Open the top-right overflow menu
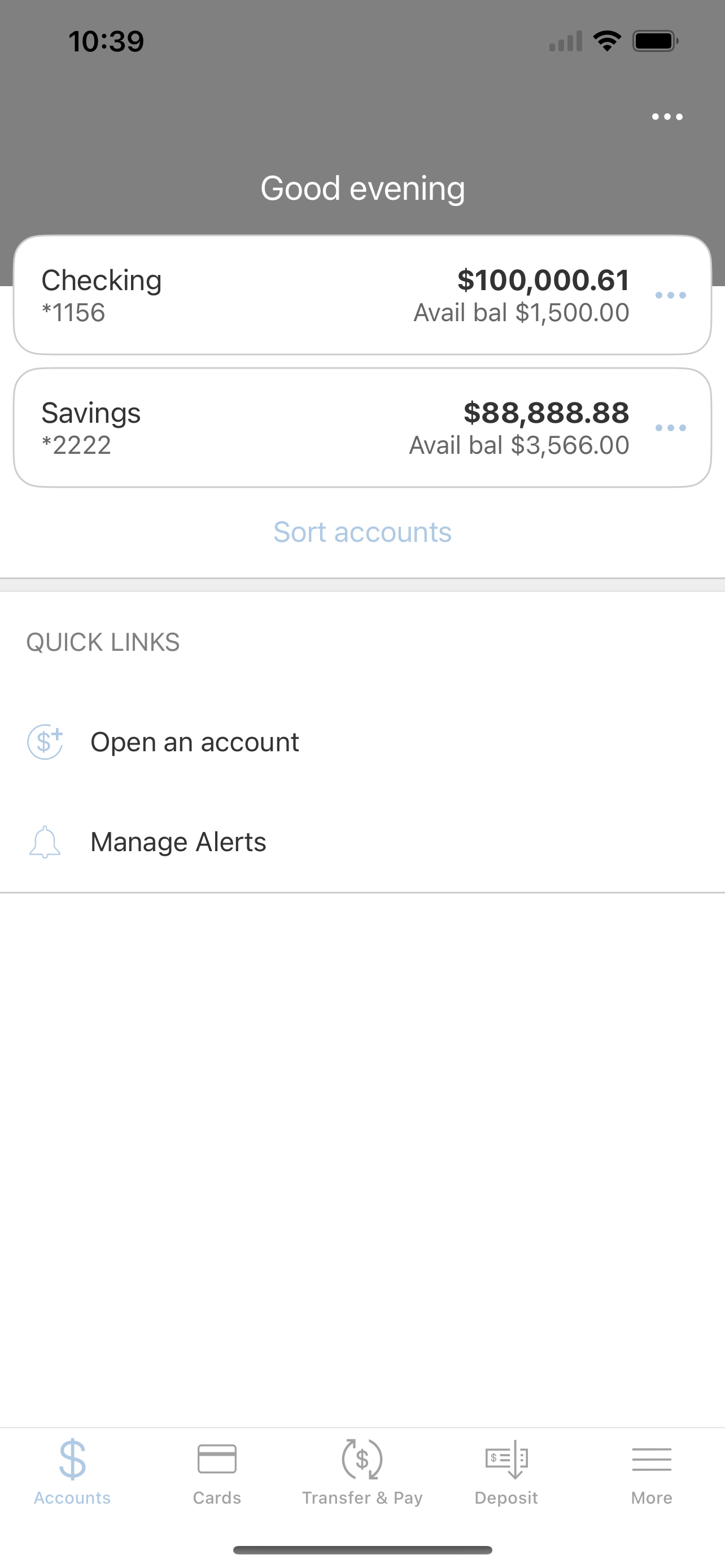The height and width of the screenshot is (1568, 725). (x=667, y=117)
